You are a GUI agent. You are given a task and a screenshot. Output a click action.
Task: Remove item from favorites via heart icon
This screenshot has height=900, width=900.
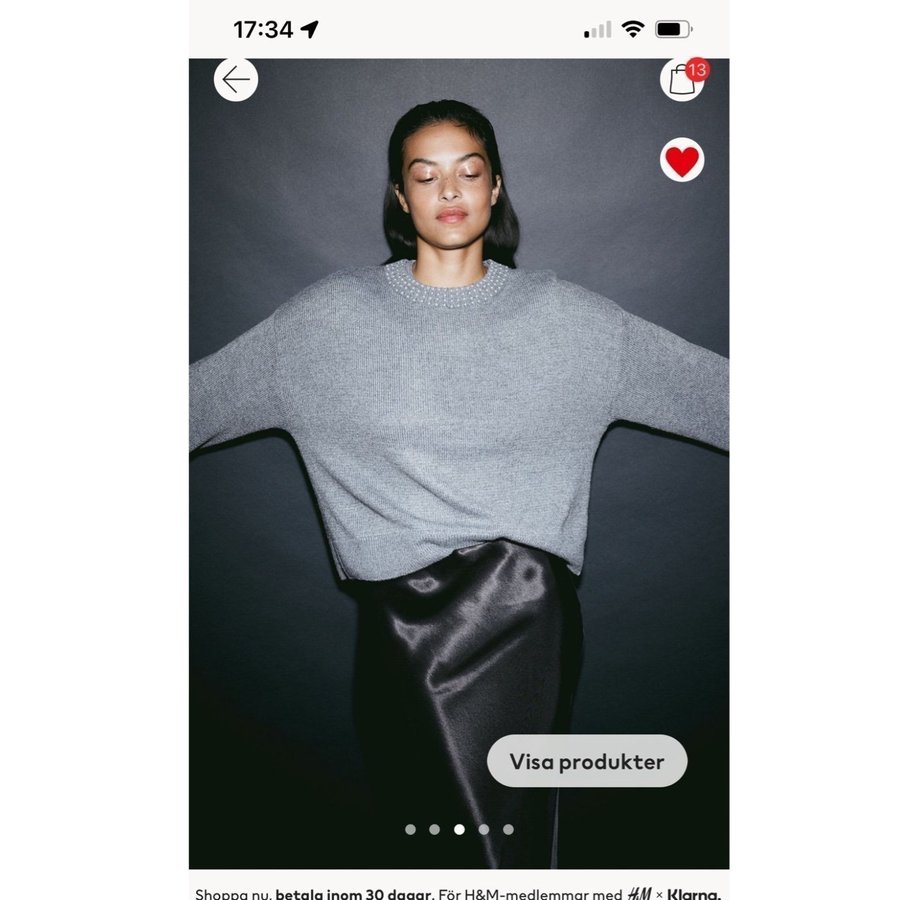pyautogui.click(x=682, y=160)
